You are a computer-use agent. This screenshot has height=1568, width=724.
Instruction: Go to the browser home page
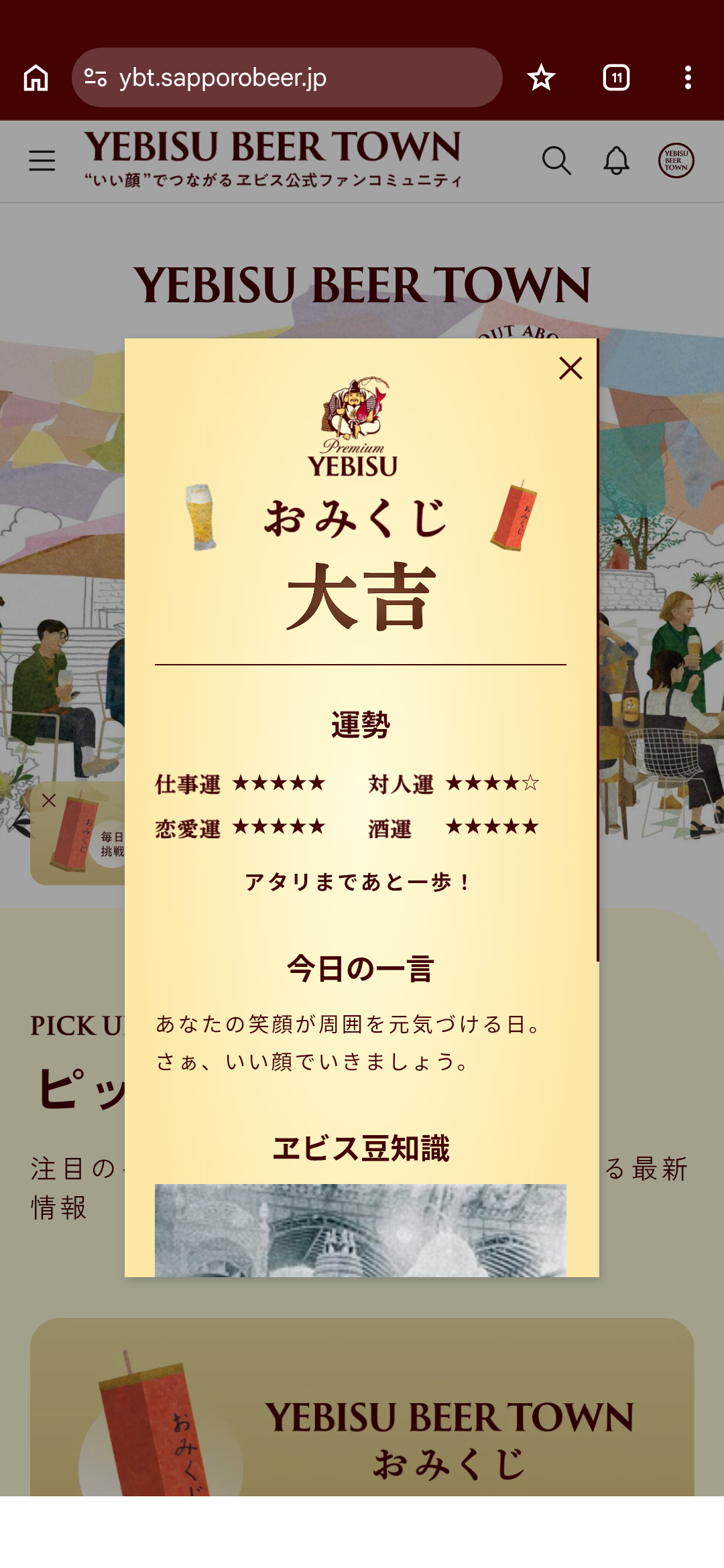coord(36,78)
